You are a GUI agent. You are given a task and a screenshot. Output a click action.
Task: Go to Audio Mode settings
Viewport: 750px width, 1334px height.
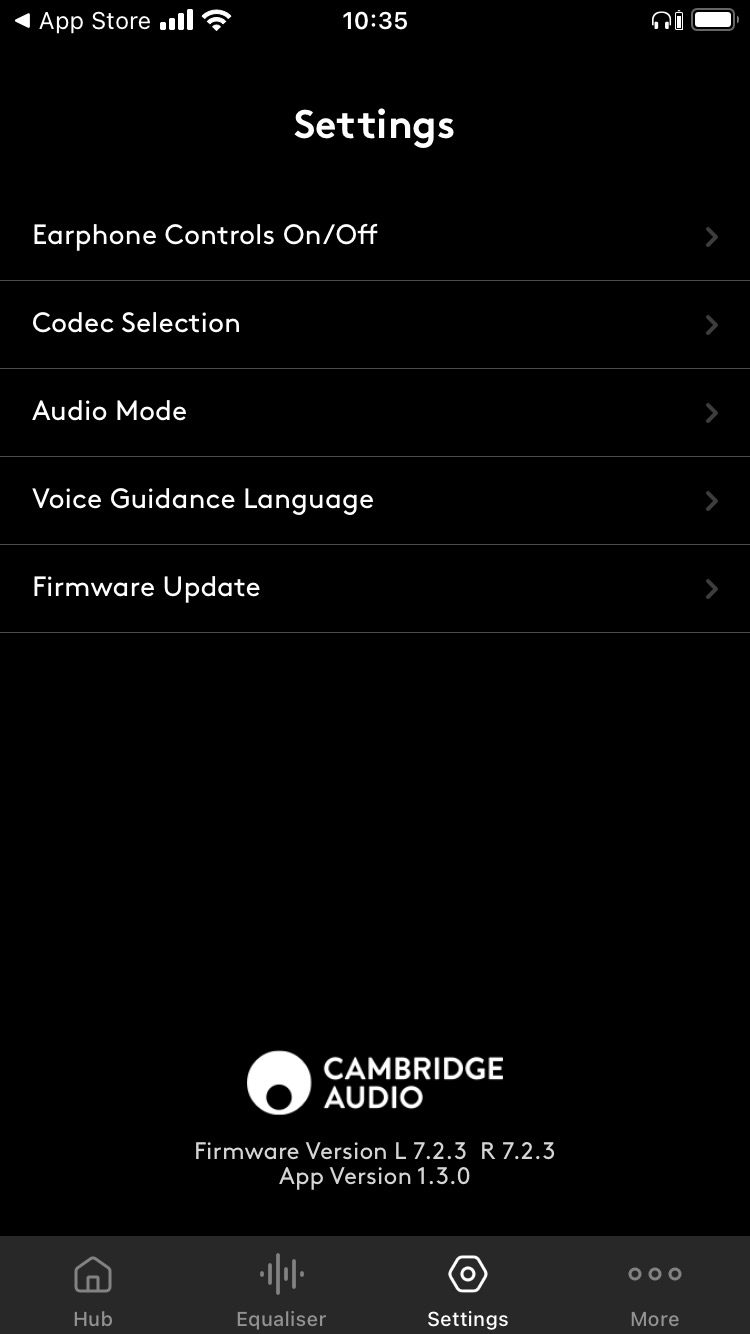tap(374, 412)
